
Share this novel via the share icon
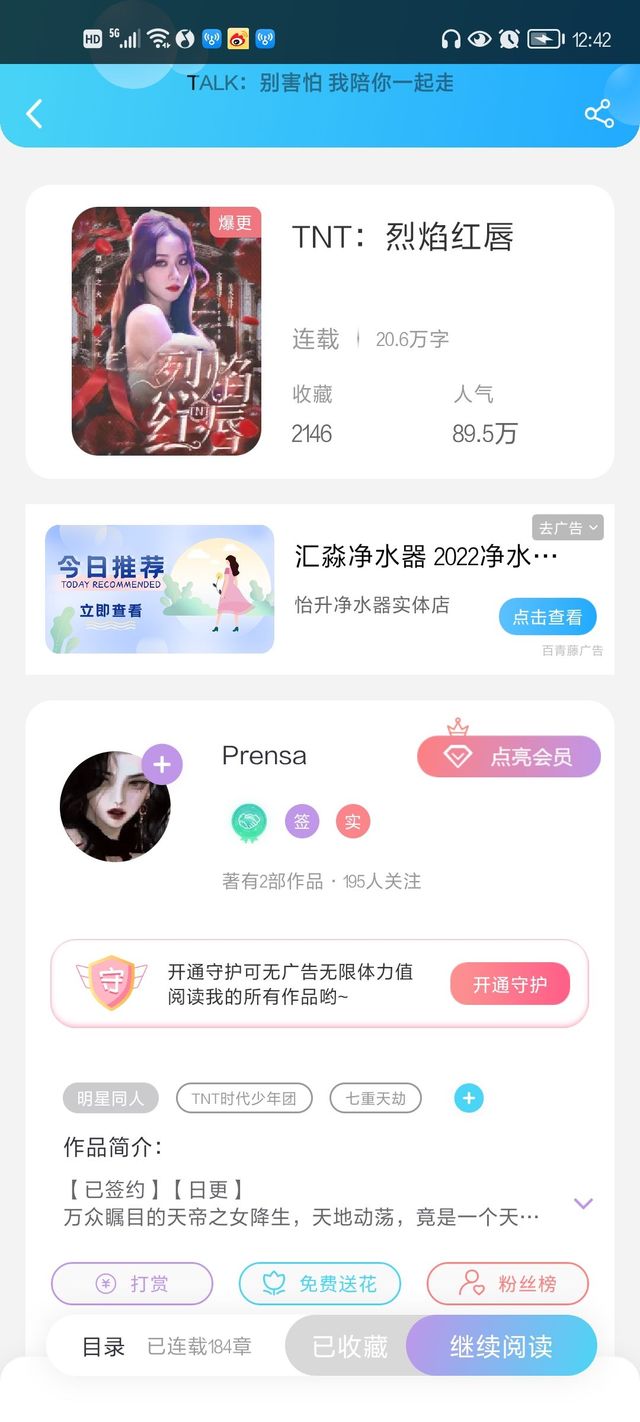[599, 114]
